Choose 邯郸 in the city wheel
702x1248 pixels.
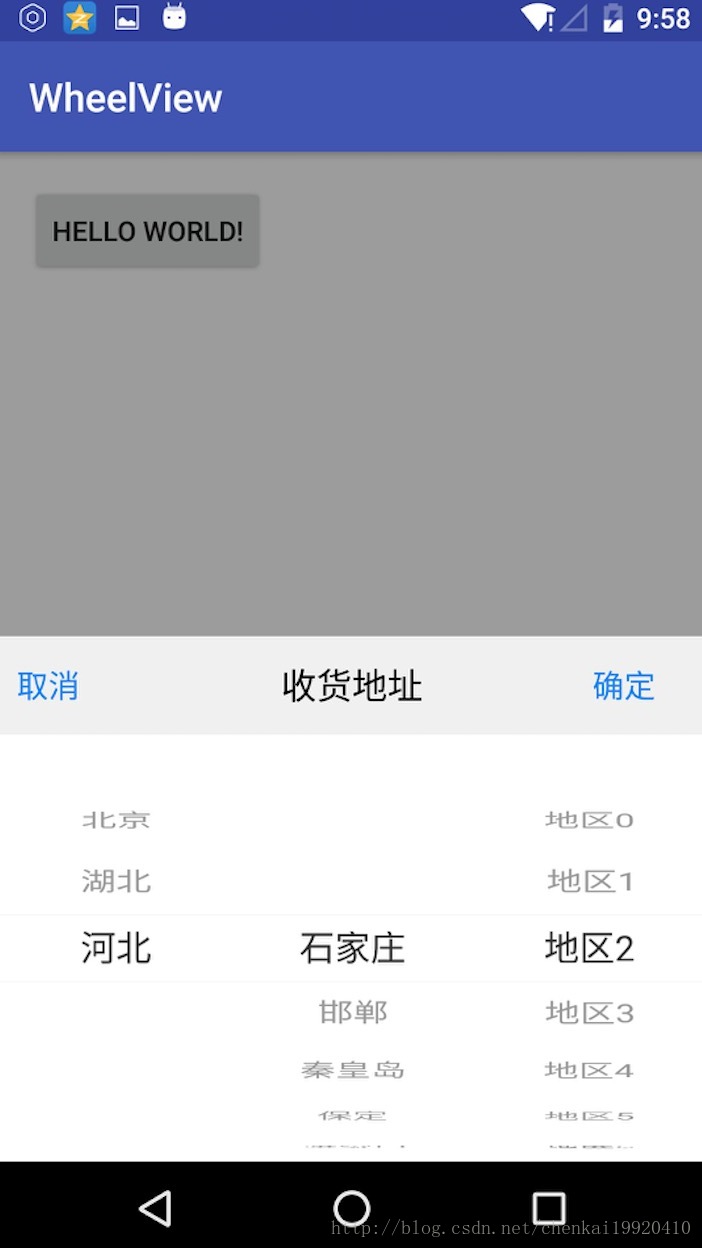[x=353, y=1012]
